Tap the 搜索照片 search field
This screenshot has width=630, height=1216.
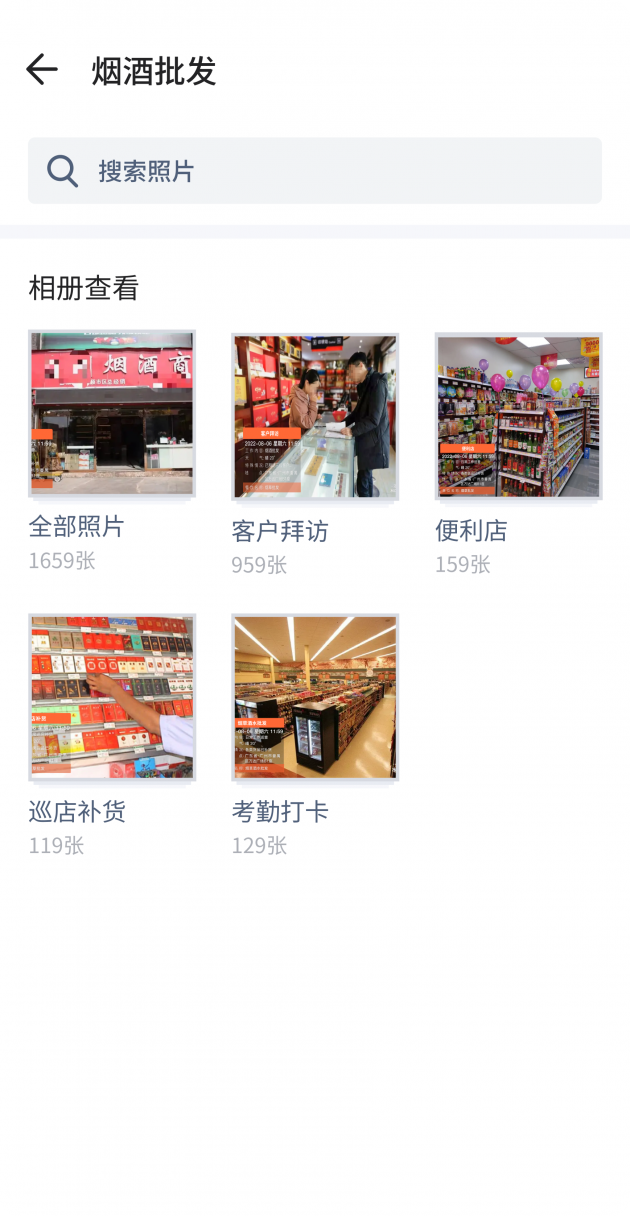pos(315,171)
